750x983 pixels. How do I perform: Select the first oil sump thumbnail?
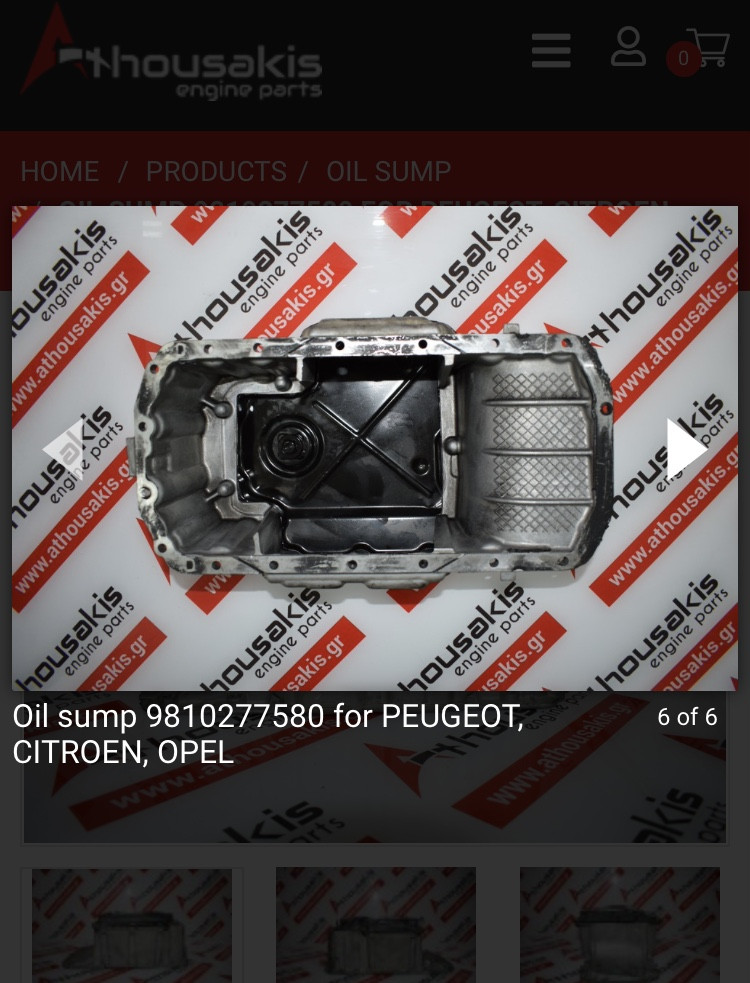point(132,926)
